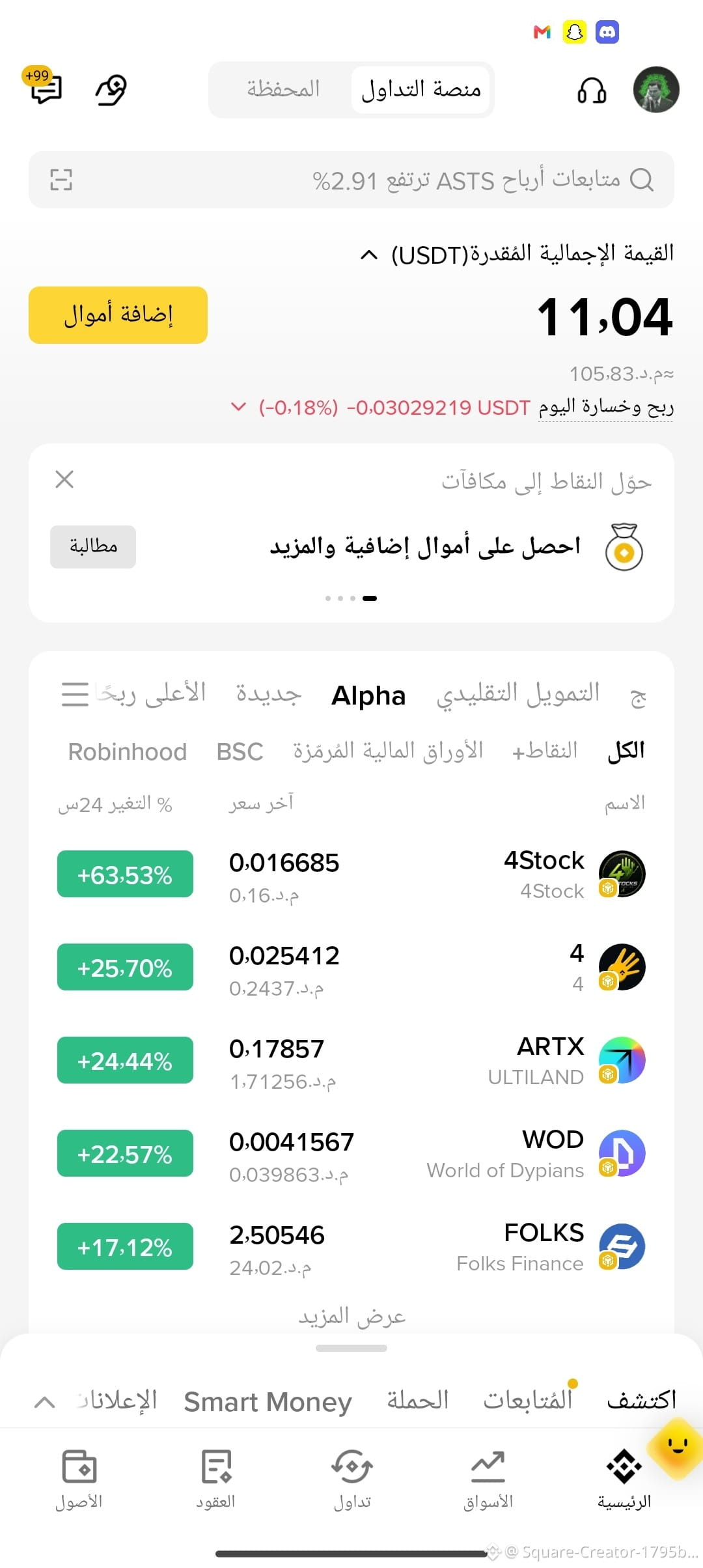Open the customer support headset icon

tap(592, 90)
